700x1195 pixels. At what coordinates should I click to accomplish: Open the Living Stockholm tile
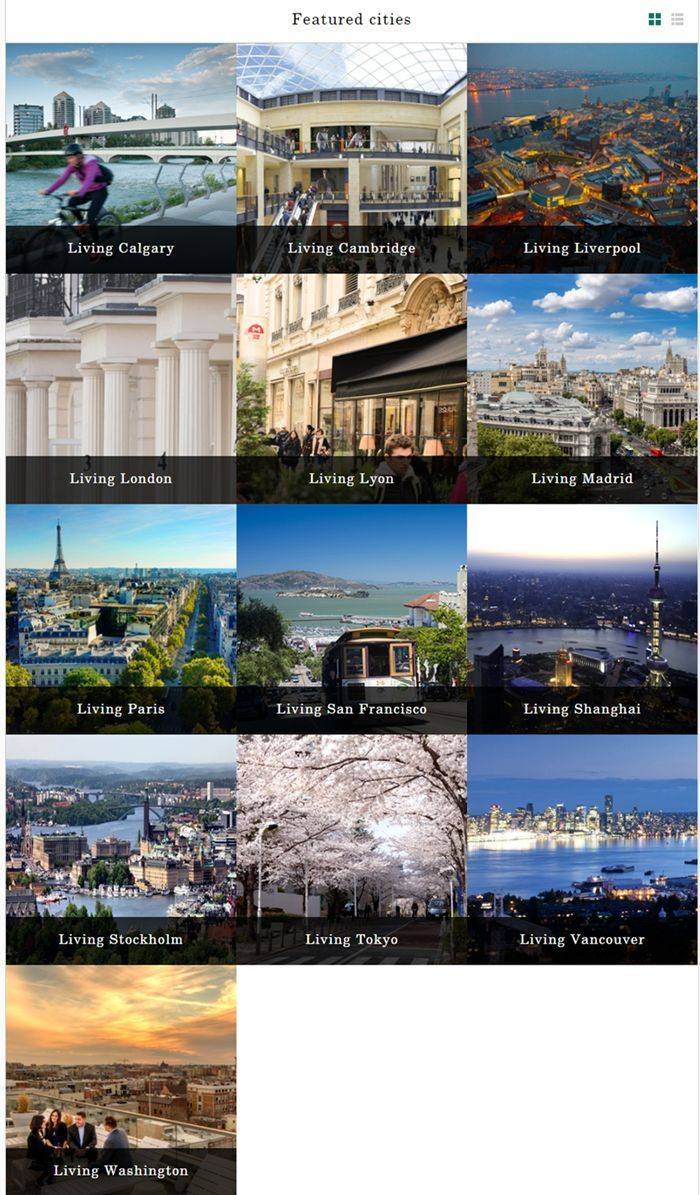point(120,850)
